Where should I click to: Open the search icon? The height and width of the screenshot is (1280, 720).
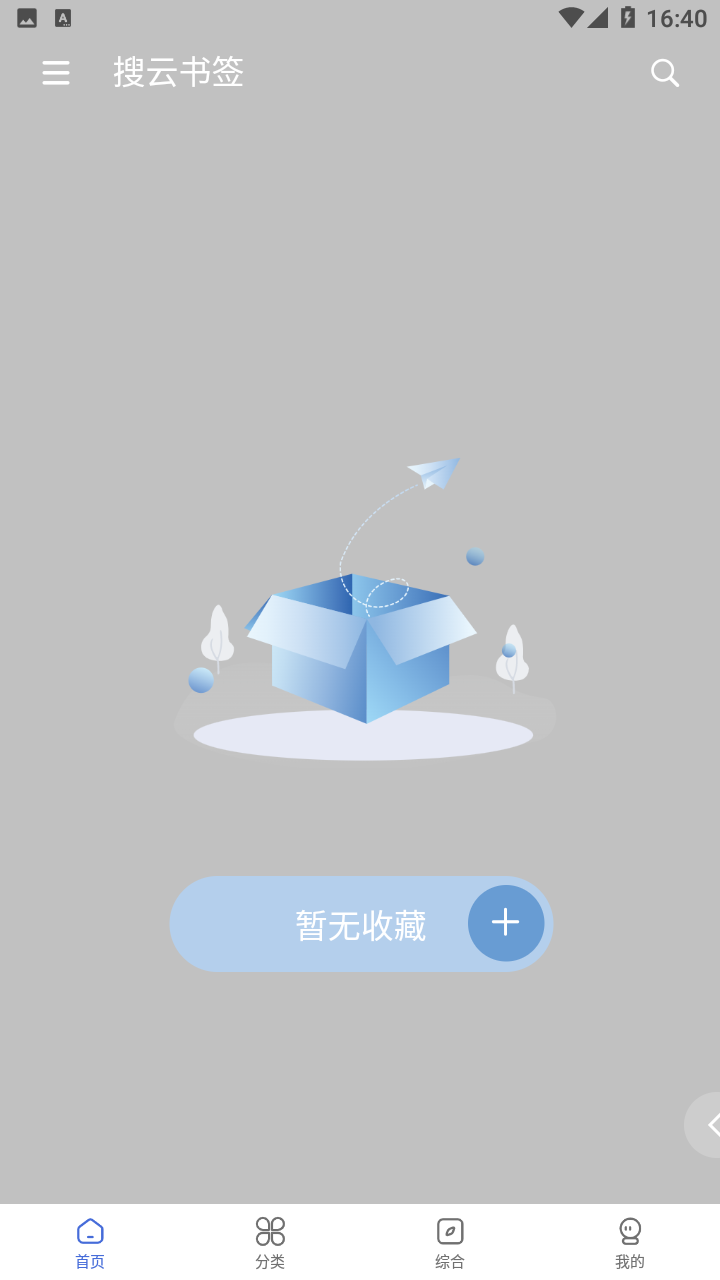665,73
